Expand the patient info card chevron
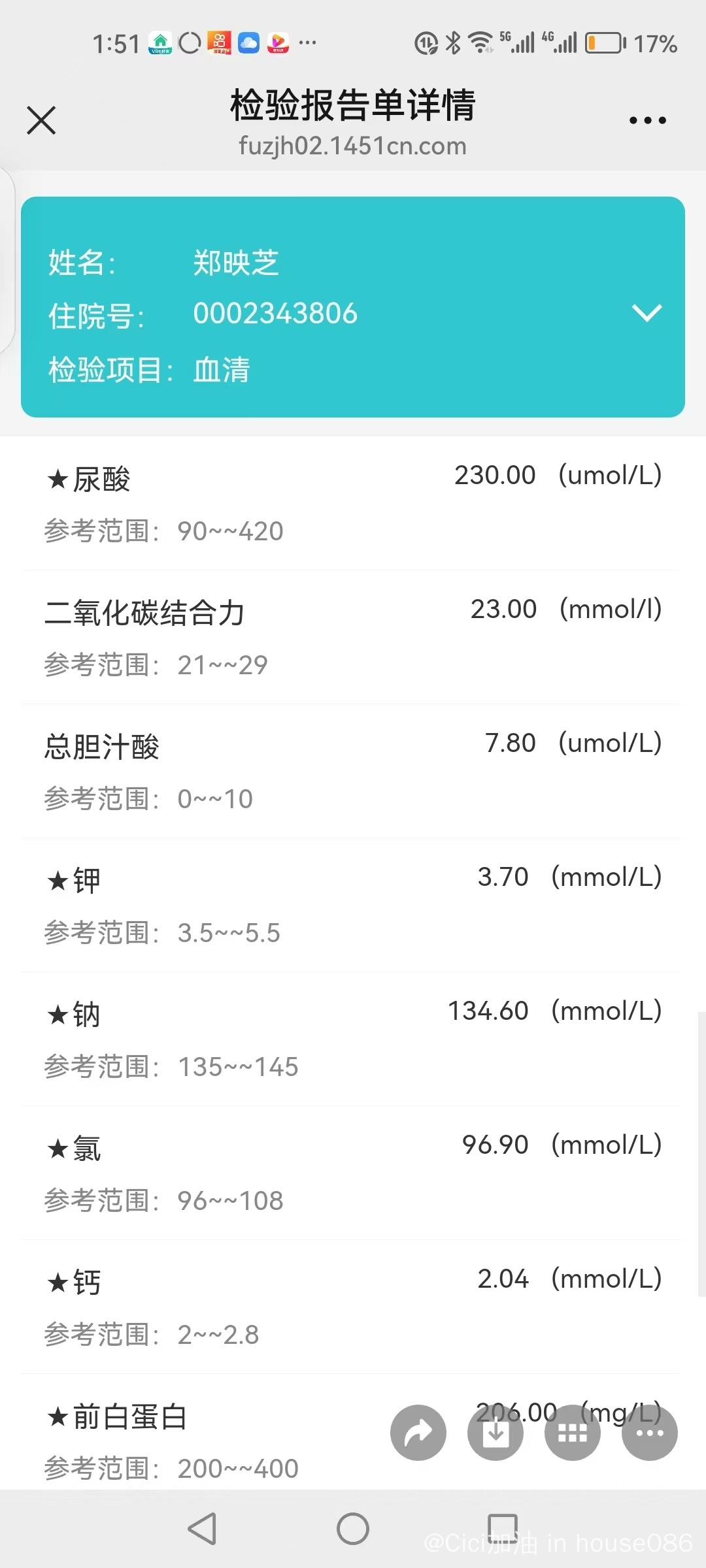The height and width of the screenshot is (1568, 706). pyautogui.click(x=647, y=313)
